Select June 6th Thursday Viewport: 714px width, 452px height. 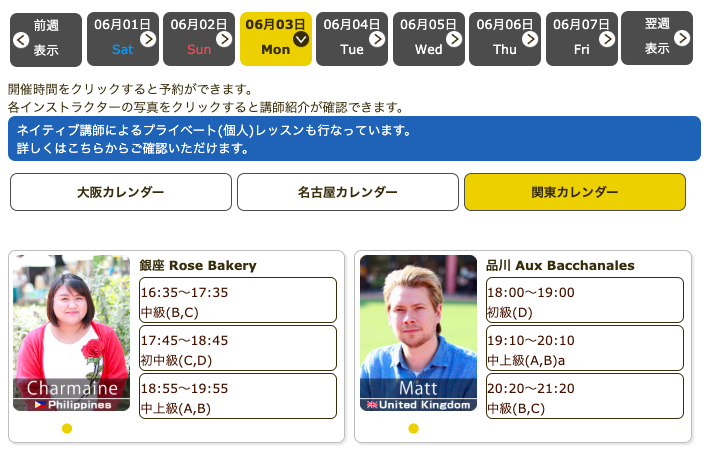(505, 39)
